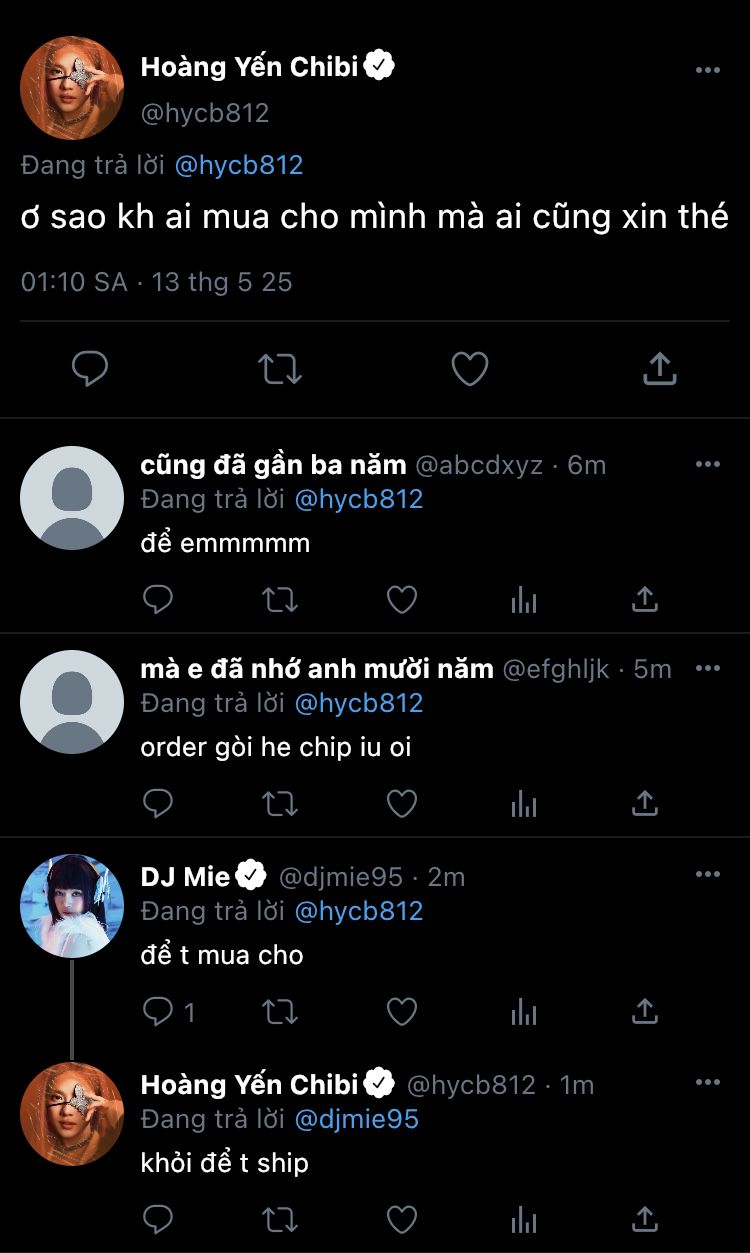This screenshot has width=750, height=1253.
Task: View analytics of the 'để emmmmm' reply
Action: [x=524, y=600]
